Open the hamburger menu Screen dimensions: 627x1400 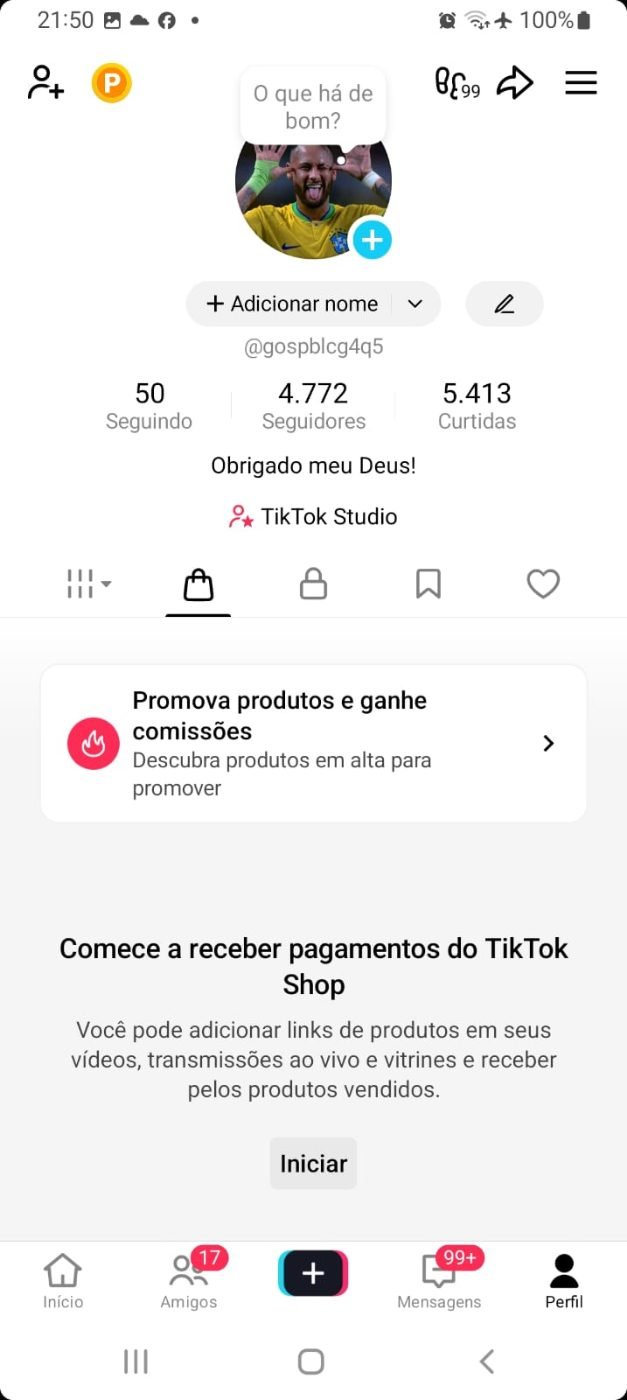point(581,83)
